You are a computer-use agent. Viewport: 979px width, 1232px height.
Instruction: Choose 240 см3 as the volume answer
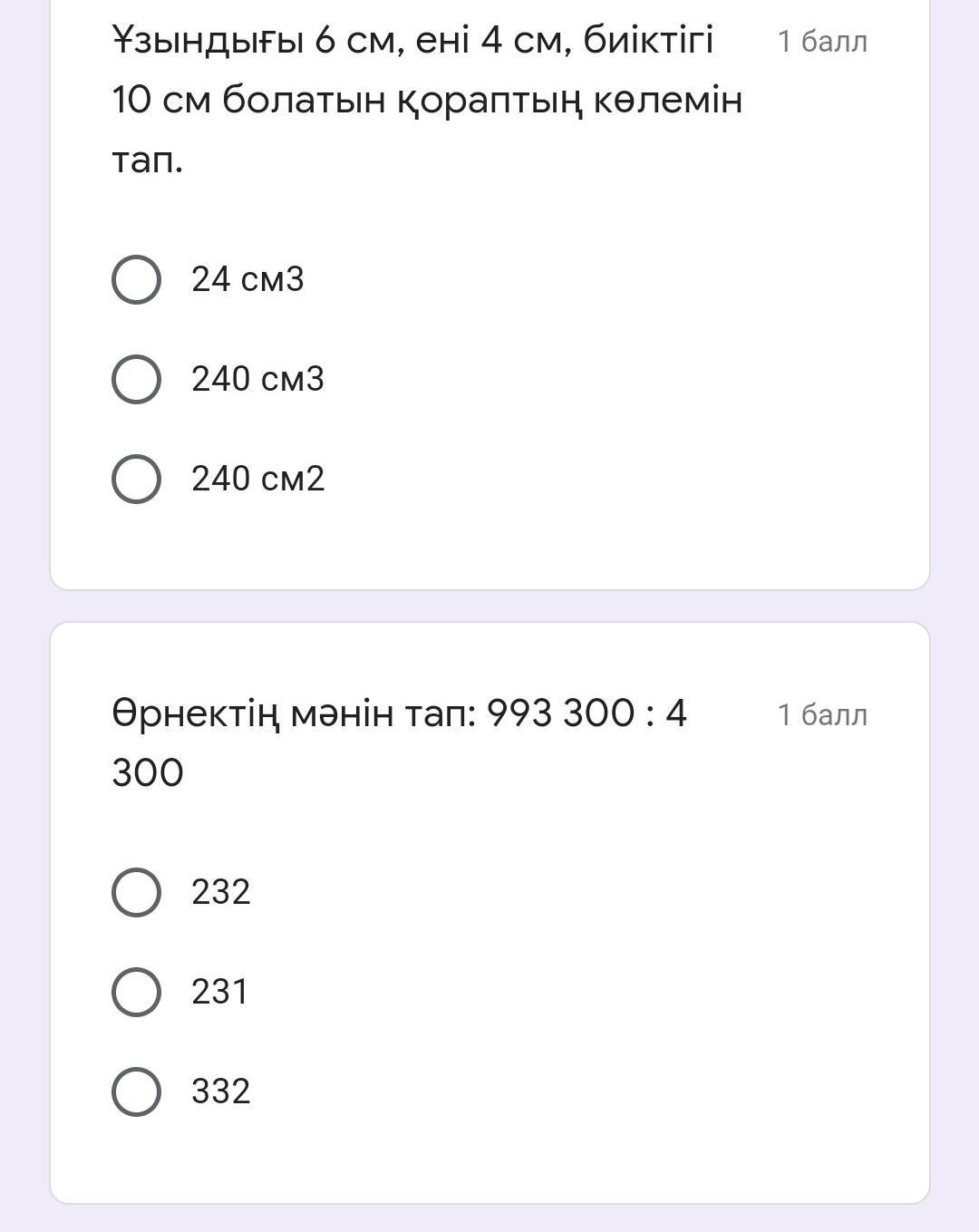tap(137, 379)
